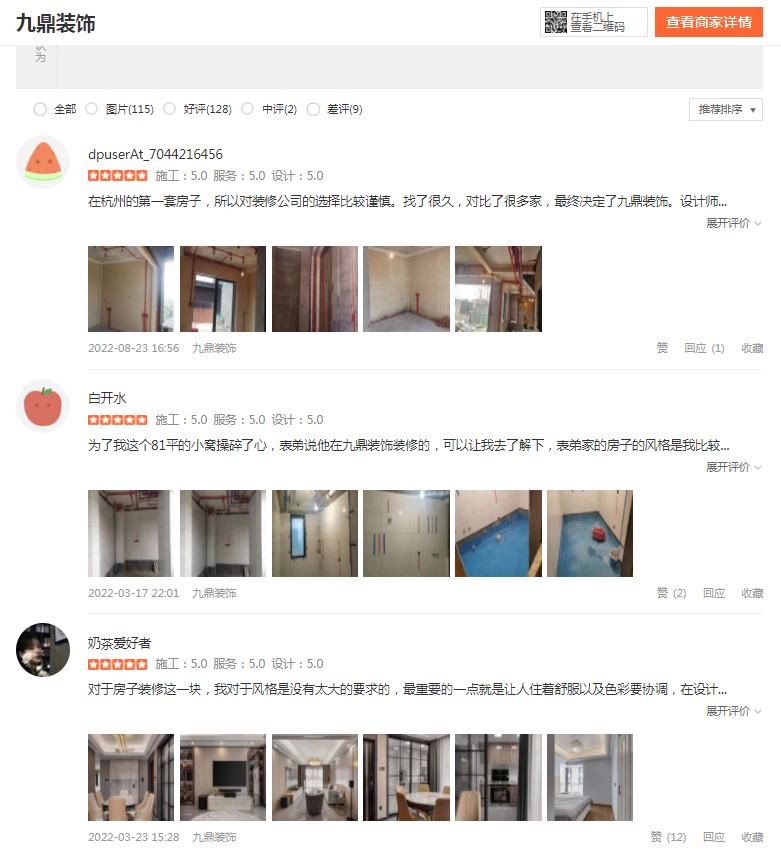The height and width of the screenshot is (856, 781).
Task: Expand 奶茶爱好者's full review
Action: click(733, 711)
